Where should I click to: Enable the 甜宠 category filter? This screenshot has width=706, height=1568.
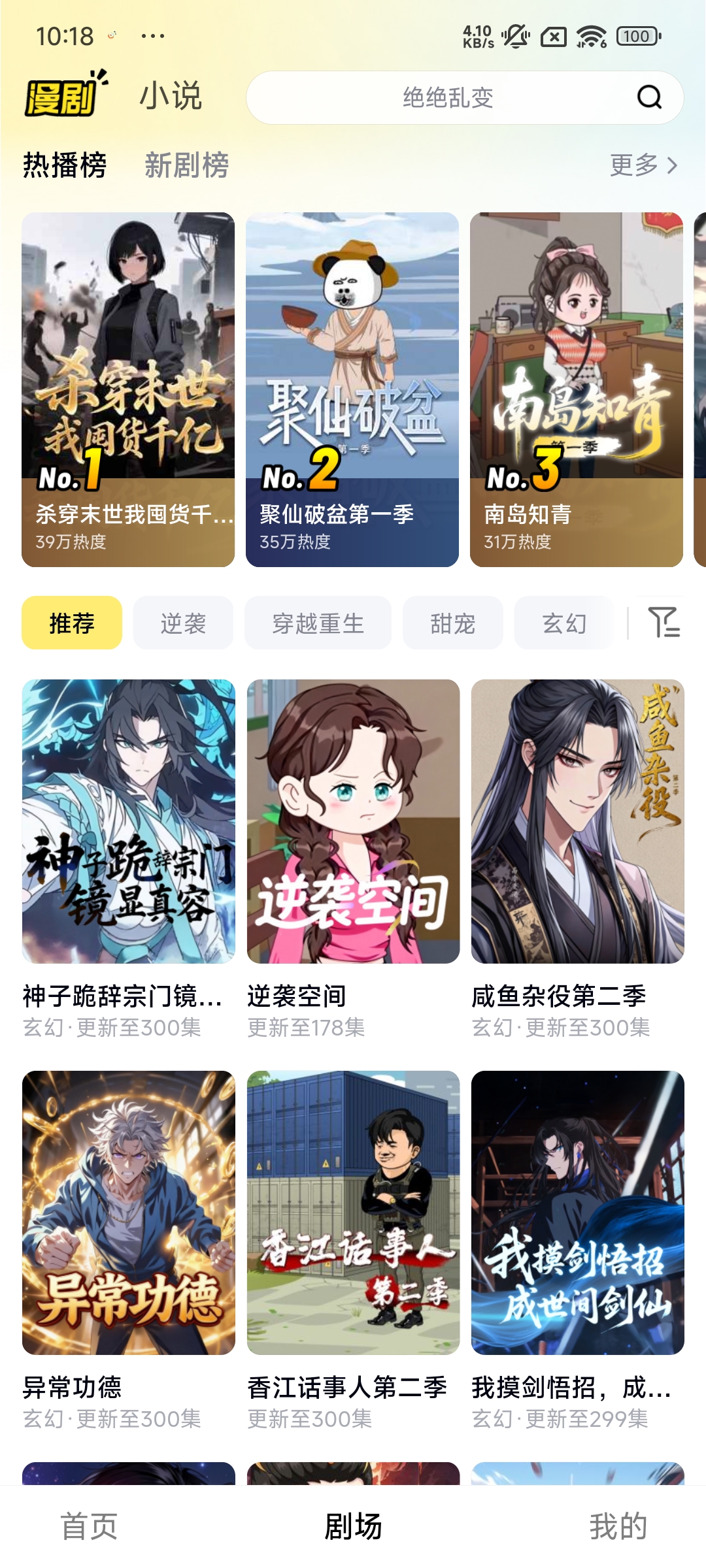pos(452,623)
